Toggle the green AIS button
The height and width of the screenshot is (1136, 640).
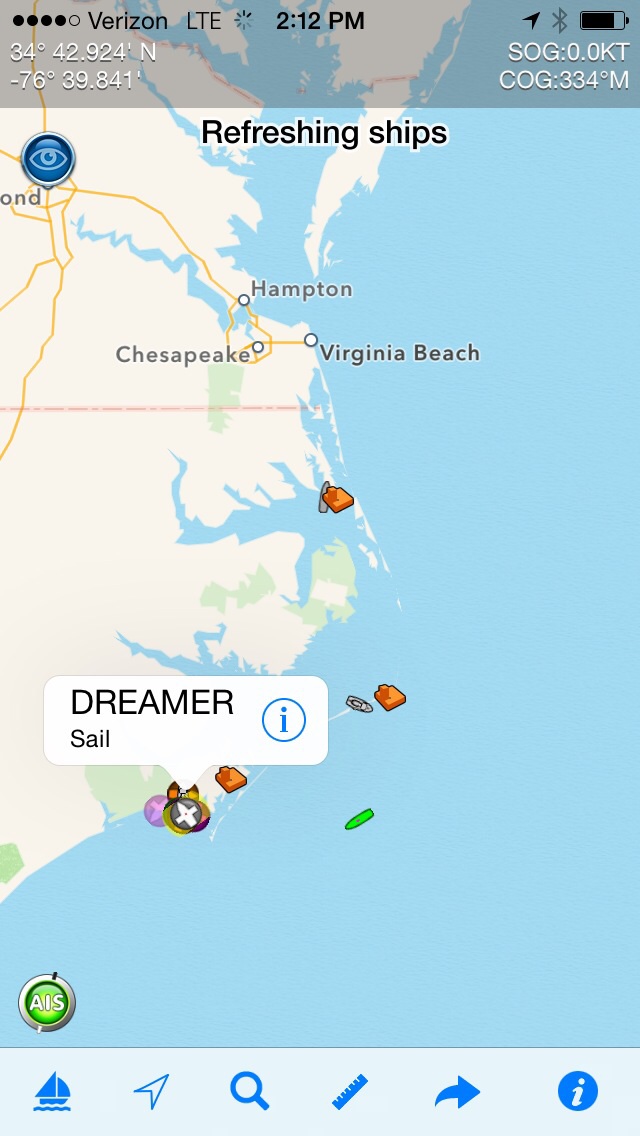click(x=47, y=1002)
